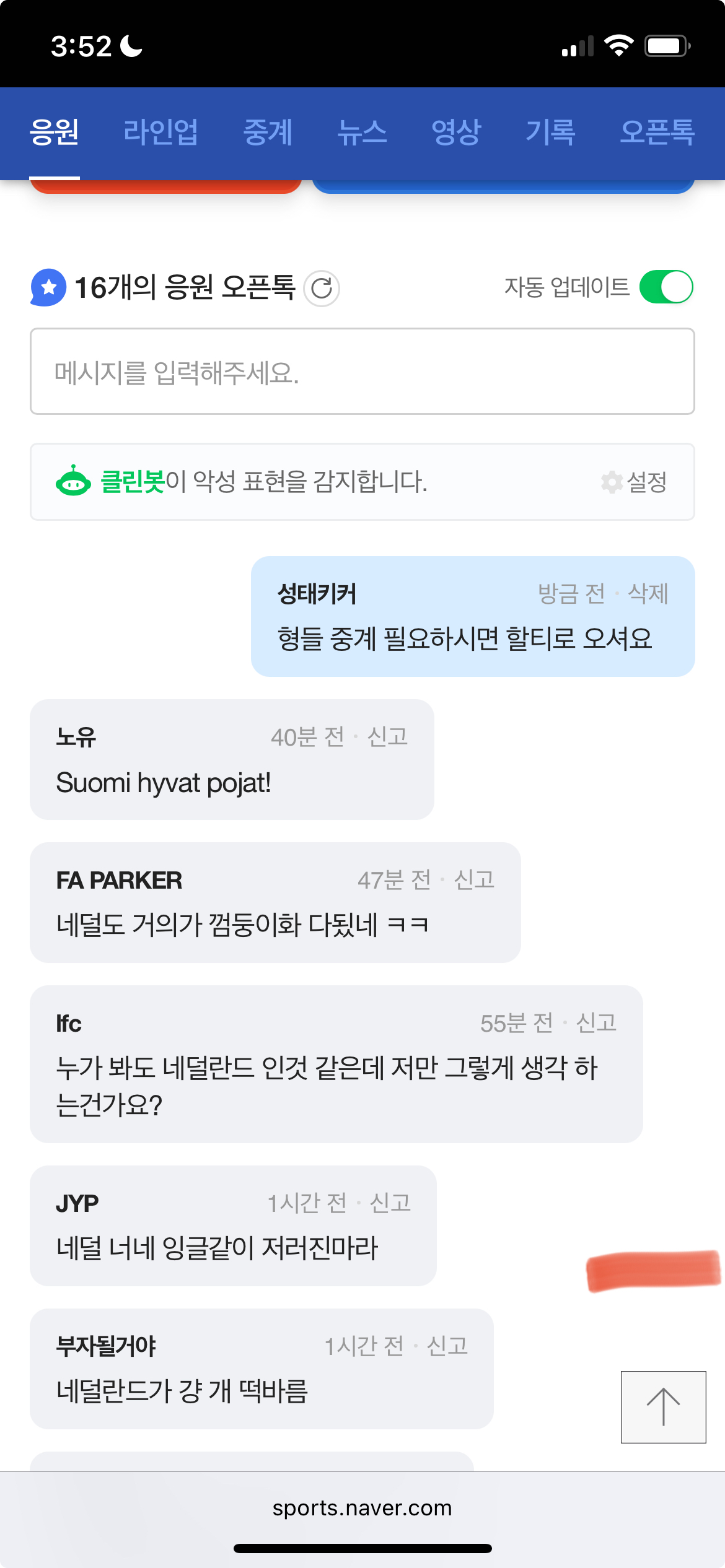725x1568 pixels.
Task: Switch to the 중계 tab
Action: (268, 132)
